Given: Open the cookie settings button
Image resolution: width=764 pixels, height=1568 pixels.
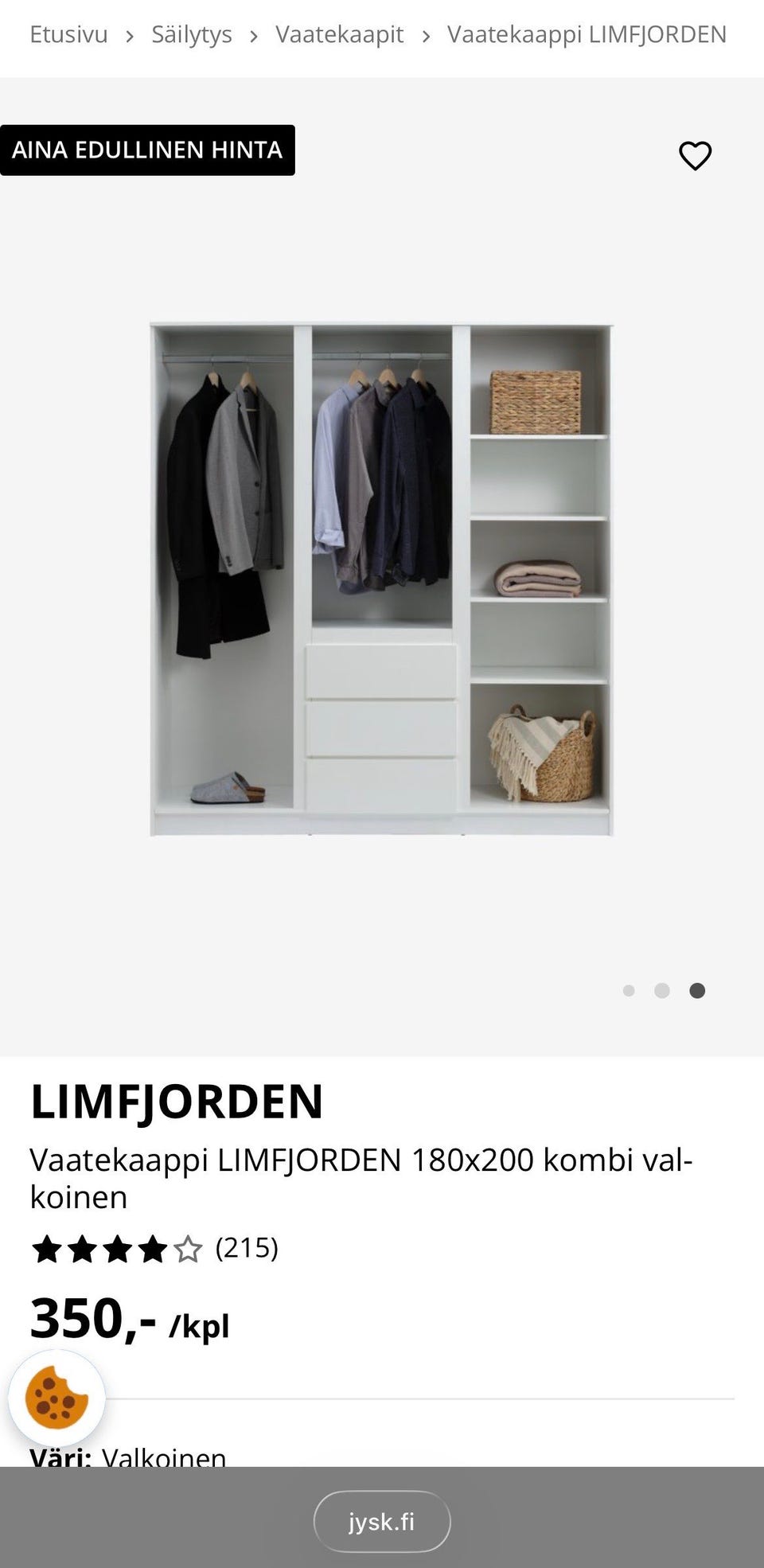Looking at the screenshot, I should [57, 1398].
